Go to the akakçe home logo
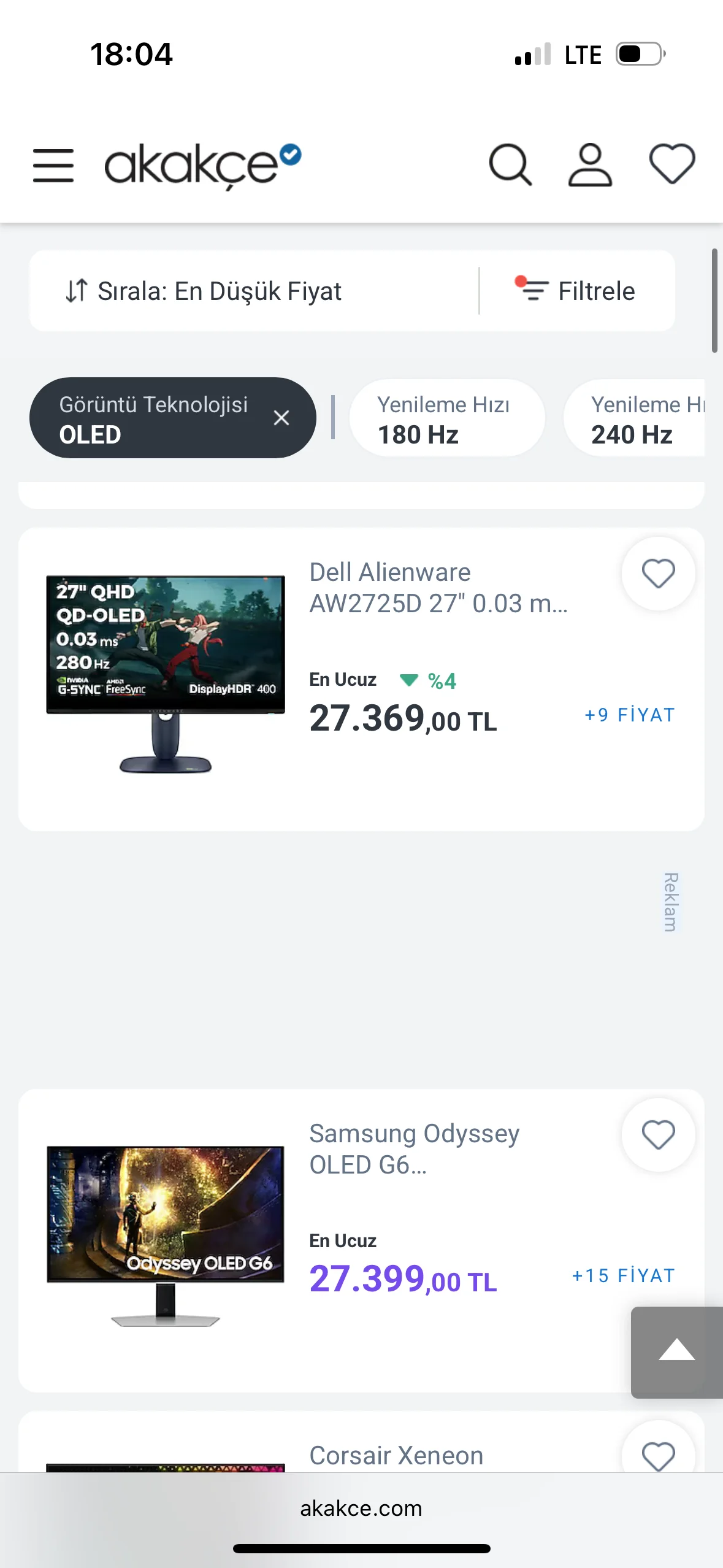 [x=202, y=165]
